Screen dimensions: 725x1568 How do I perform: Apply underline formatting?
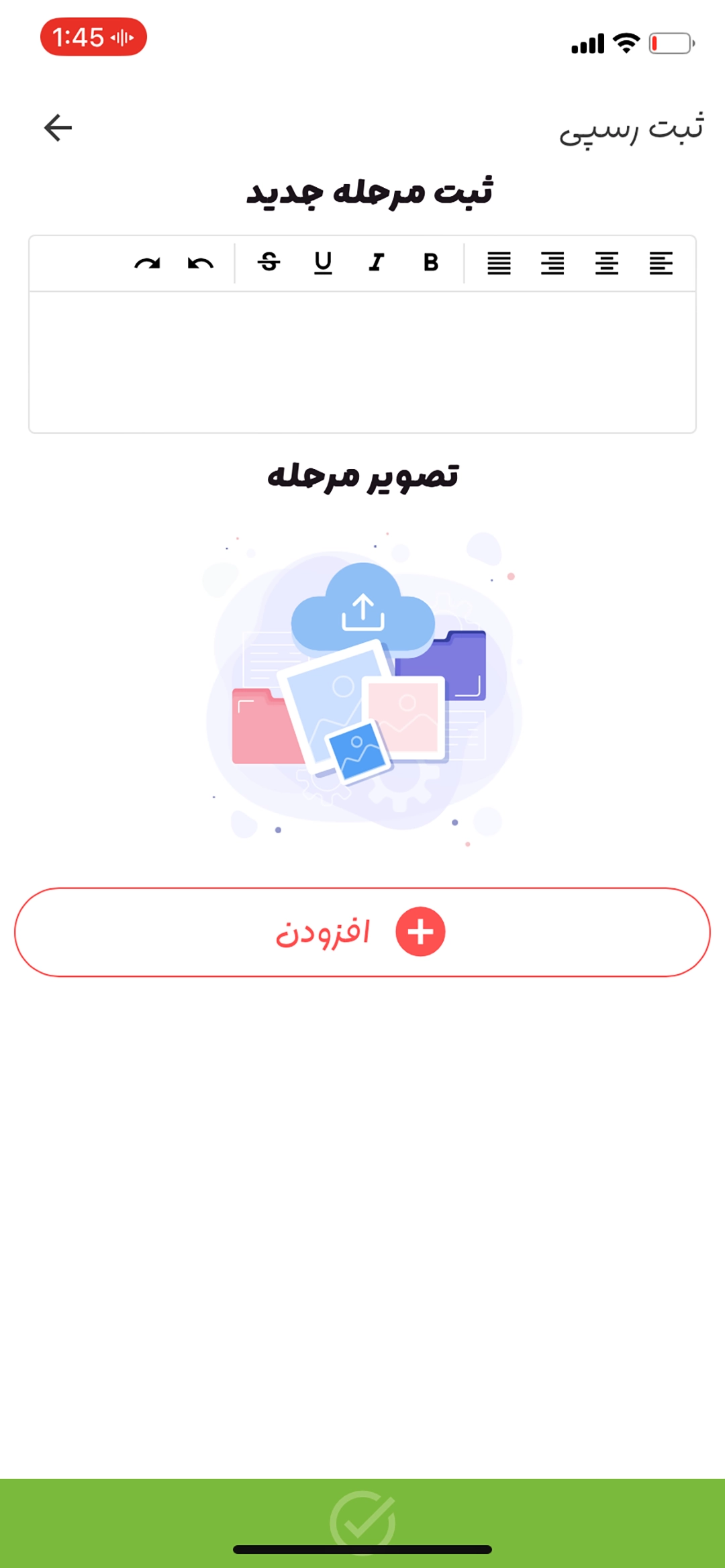323,262
